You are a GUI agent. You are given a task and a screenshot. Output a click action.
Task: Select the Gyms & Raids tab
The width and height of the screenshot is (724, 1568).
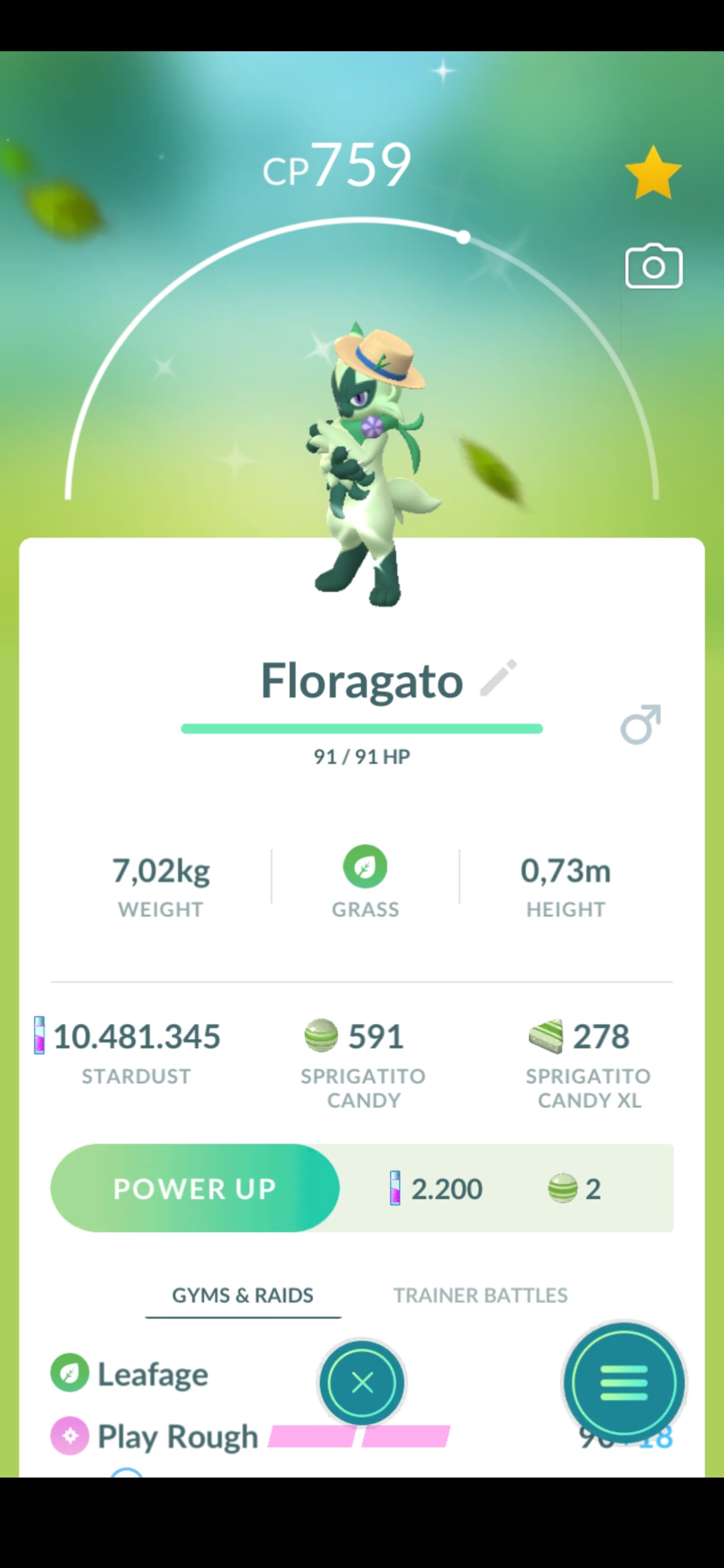[242, 1295]
